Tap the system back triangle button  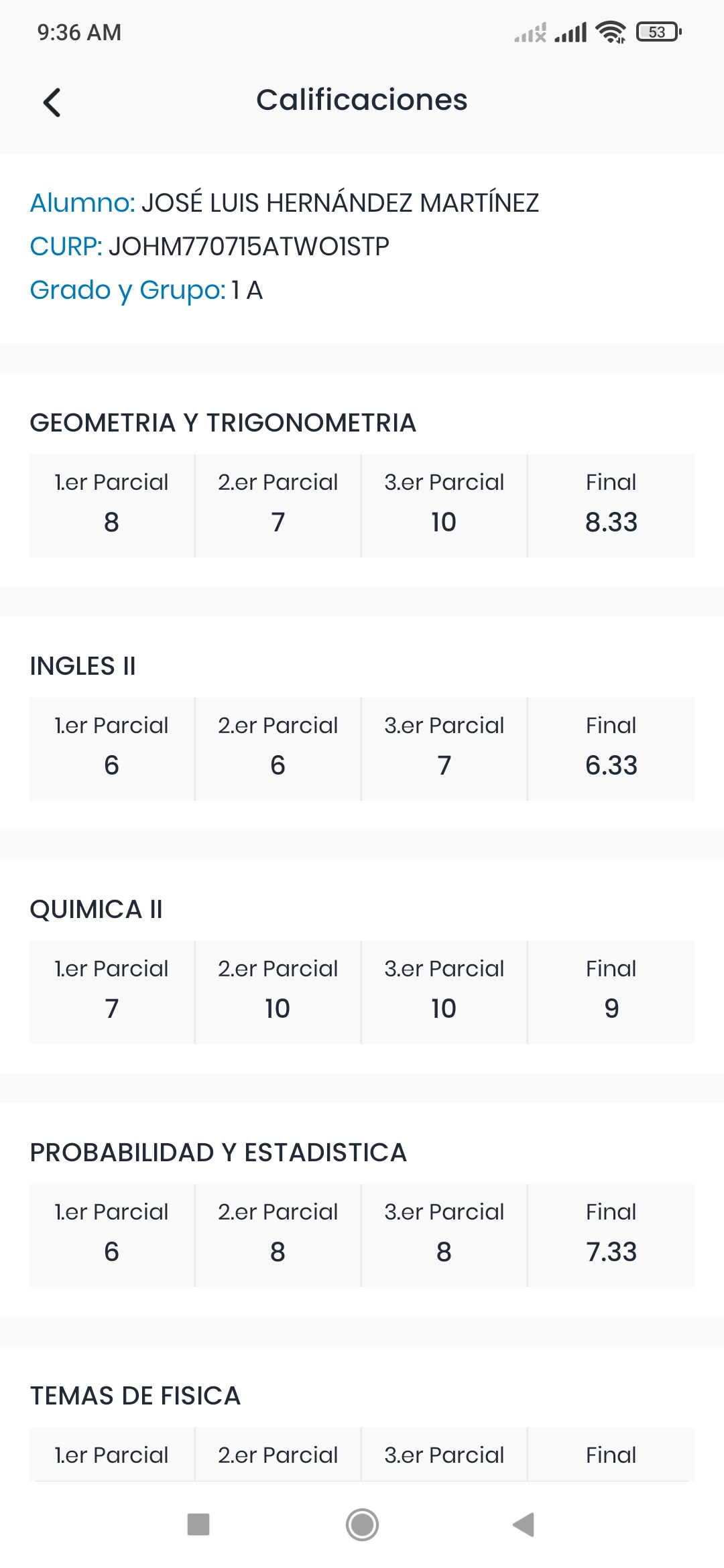tap(524, 1524)
